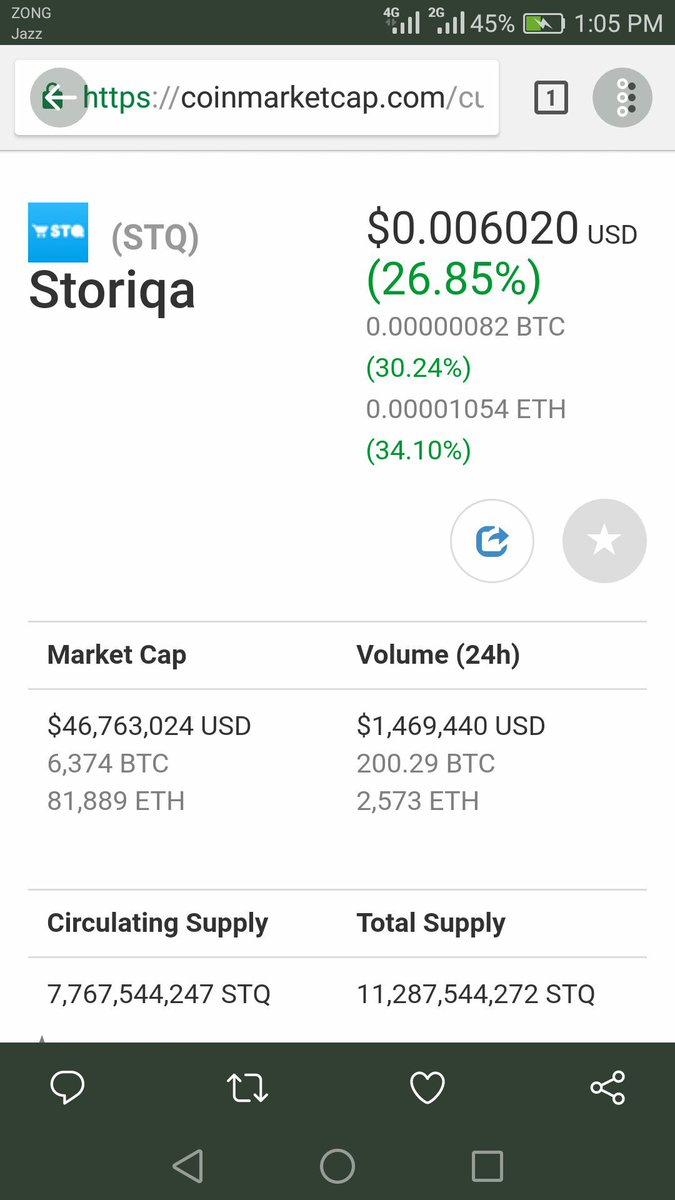This screenshot has width=675, height=1200.
Task: Go back using the top-left arrow
Action: coord(59,97)
